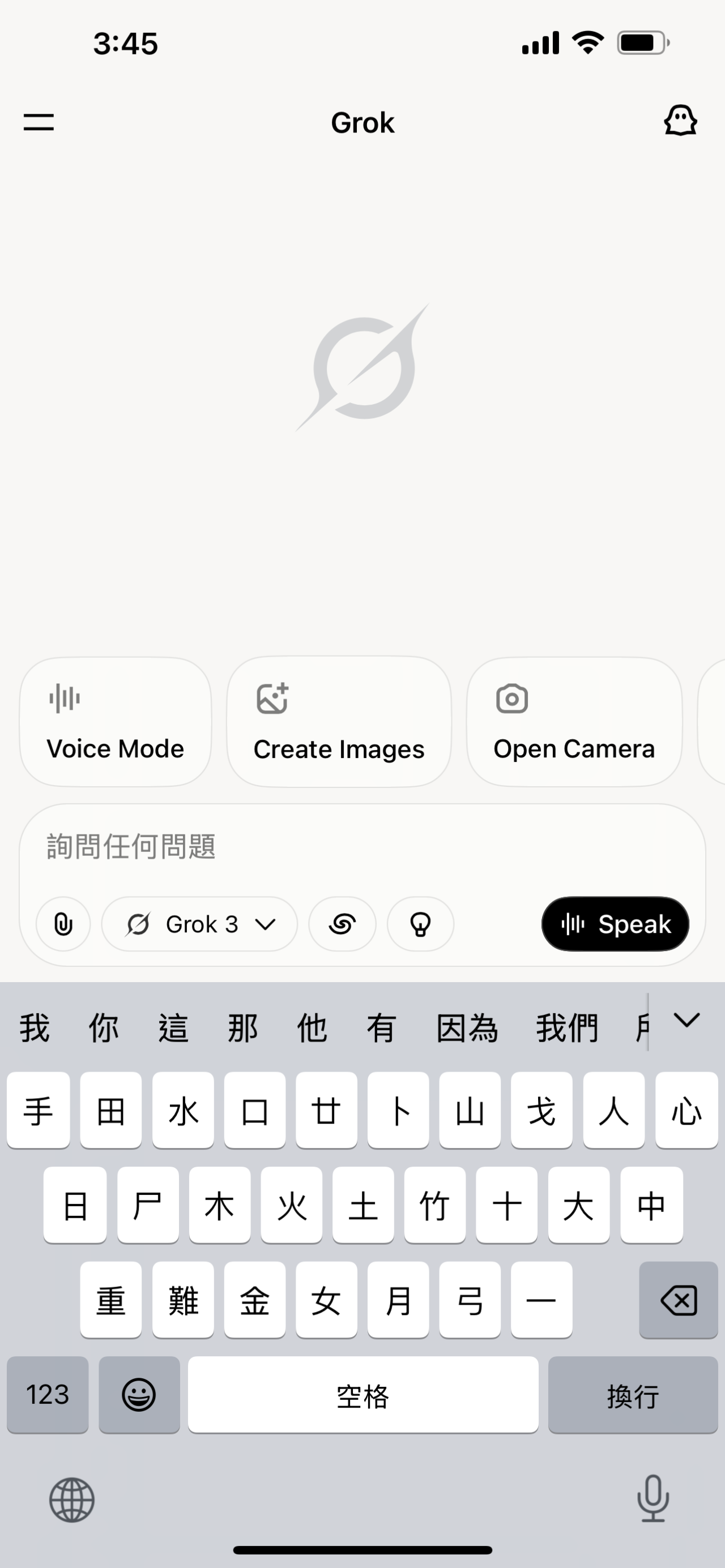Attach a file with the paperclip
This screenshot has height=1568, width=725.
63,924
